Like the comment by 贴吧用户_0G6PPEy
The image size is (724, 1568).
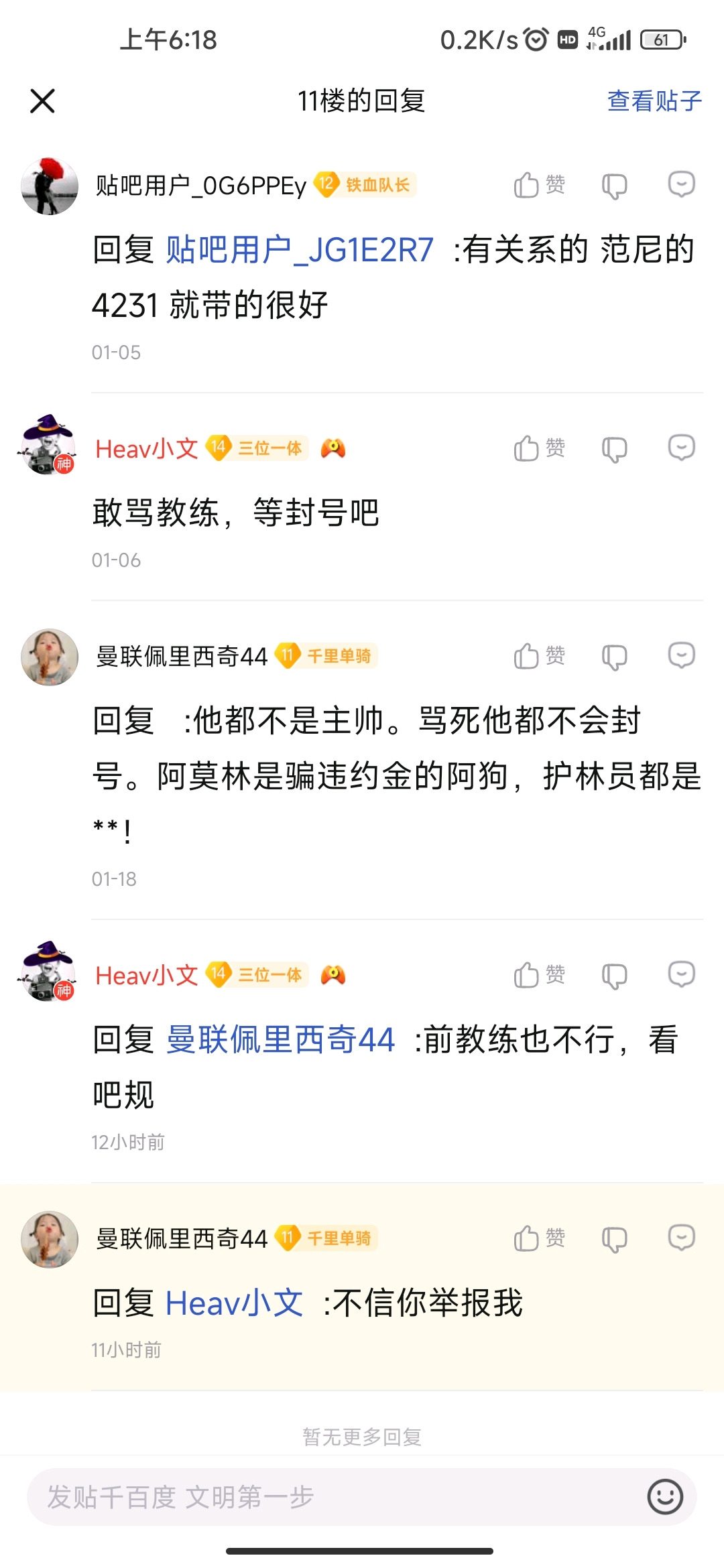tap(539, 185)
